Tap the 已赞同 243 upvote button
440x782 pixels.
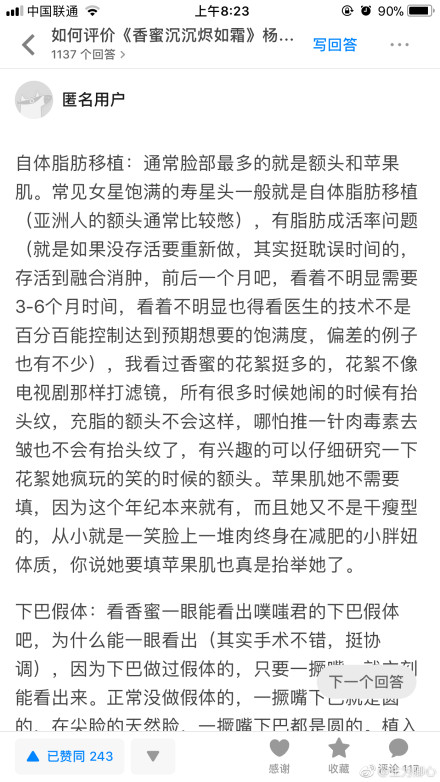tap(70, 757)
